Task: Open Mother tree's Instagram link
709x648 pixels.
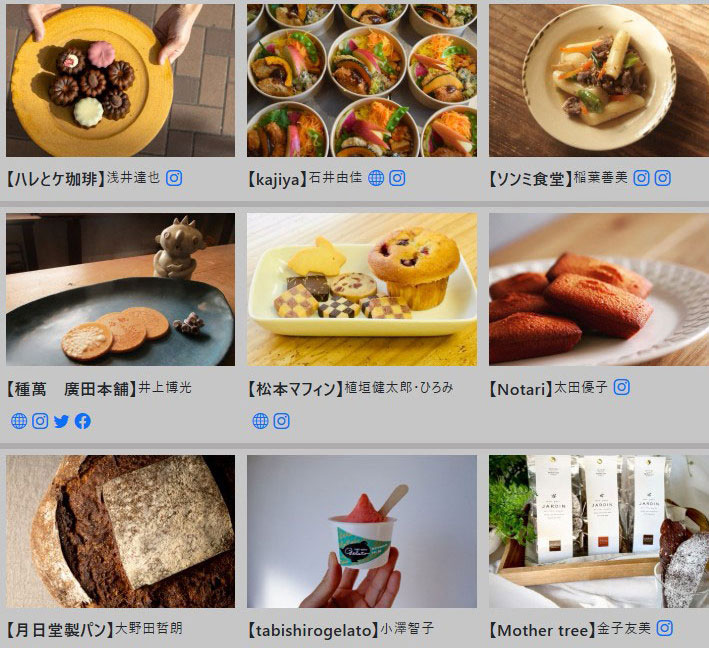Action: pyautogui.click(x=665, y=628)
